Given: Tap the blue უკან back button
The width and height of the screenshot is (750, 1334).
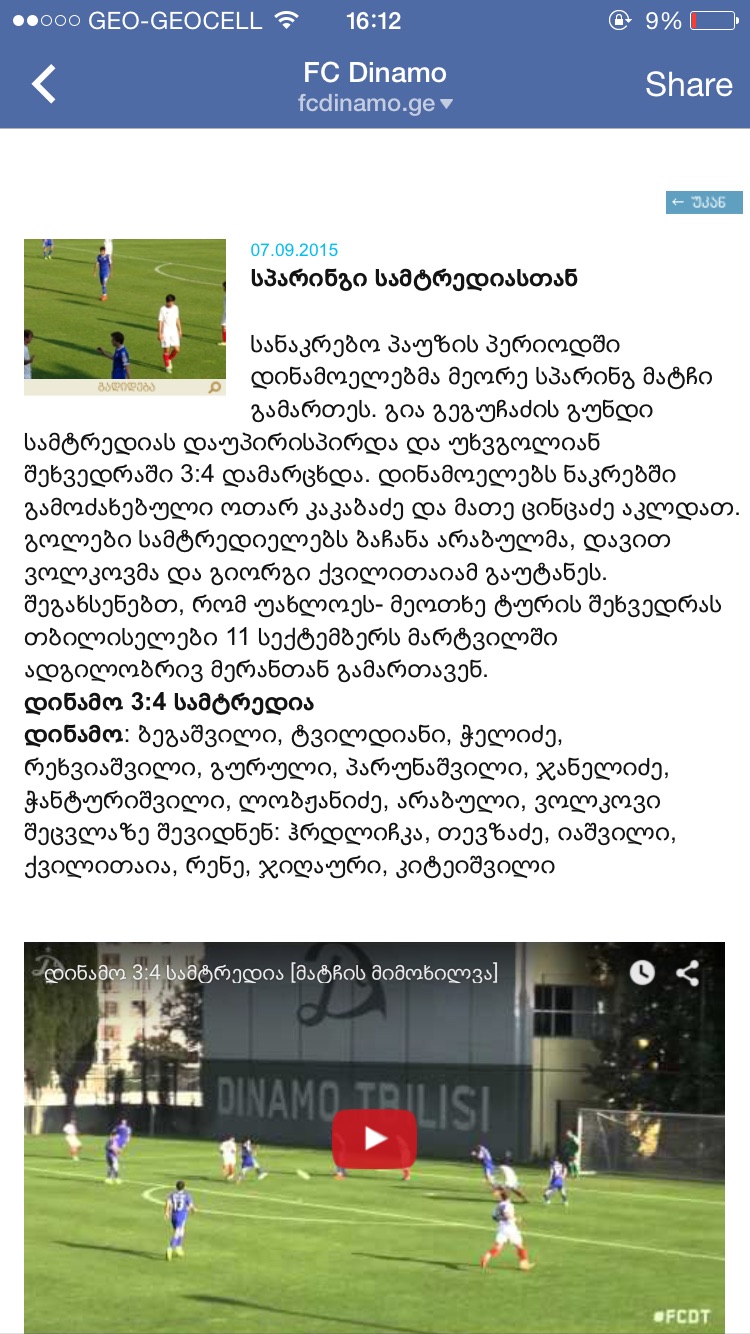Looking at the screenshot, I should [x=704, y=202].
